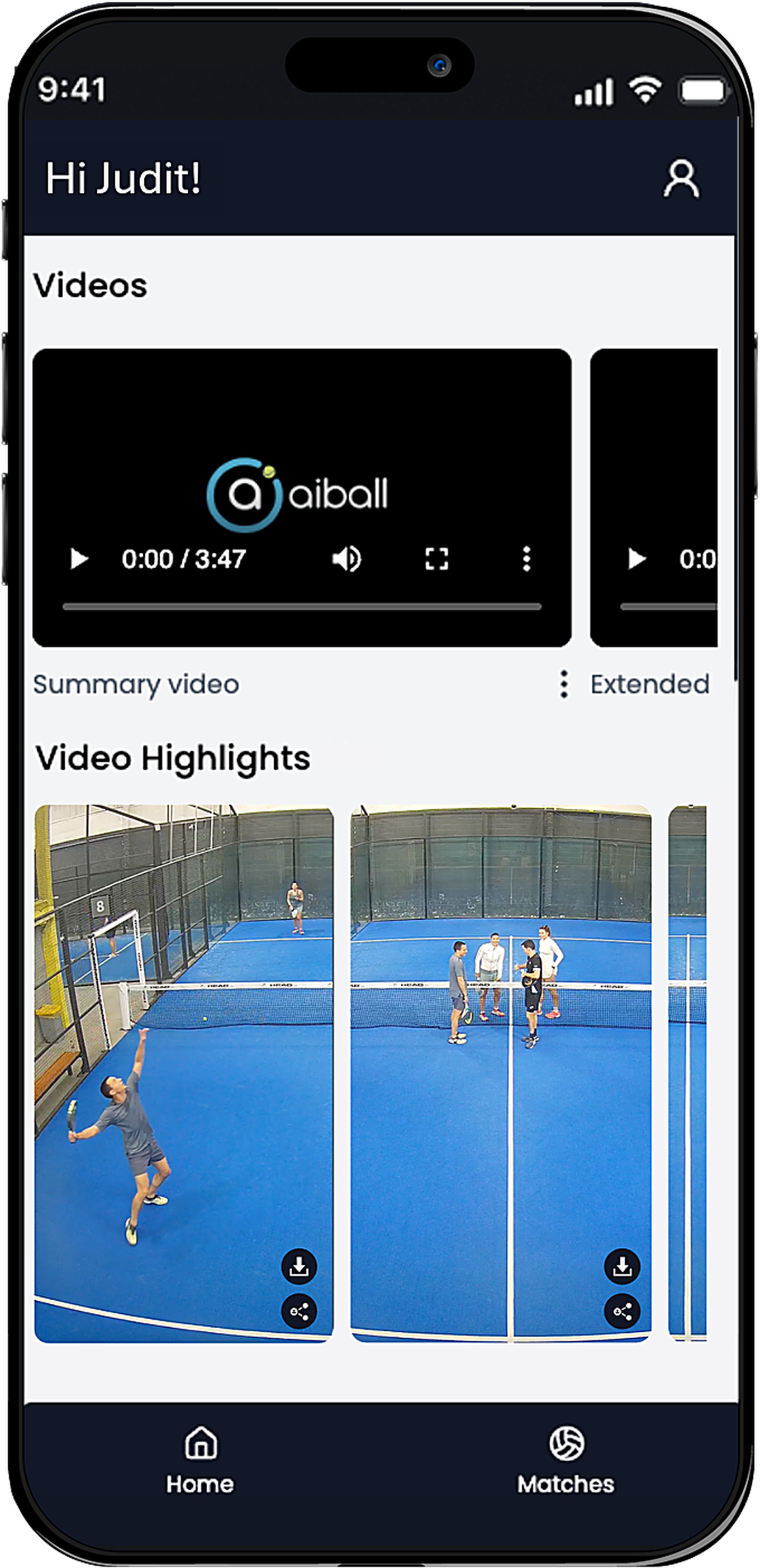Open the options next to the Summary video label
Image resolution: width=760 pixels, height=1568 pixels.
point(564,684)
